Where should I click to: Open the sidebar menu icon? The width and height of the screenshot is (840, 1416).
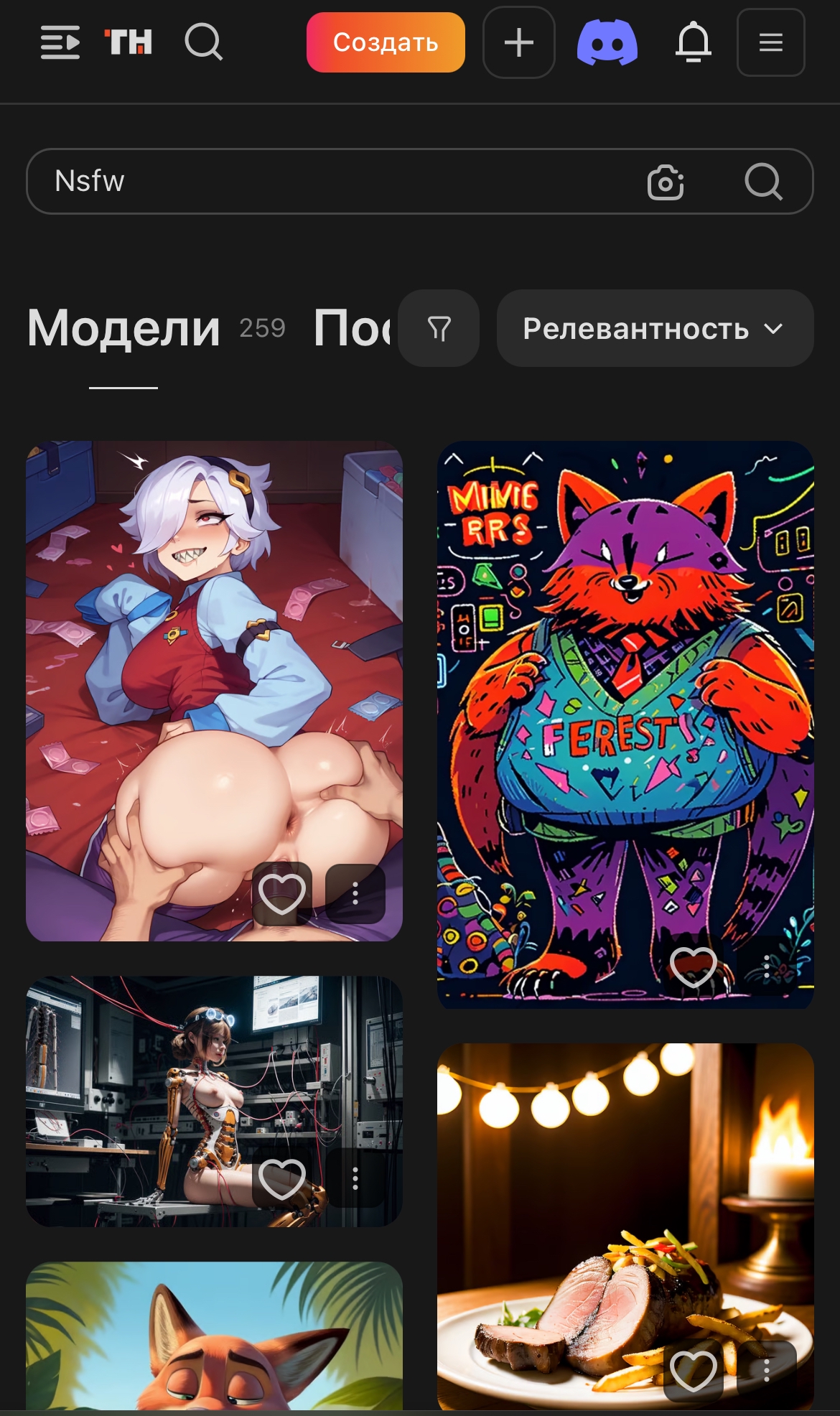click(60, 42)
